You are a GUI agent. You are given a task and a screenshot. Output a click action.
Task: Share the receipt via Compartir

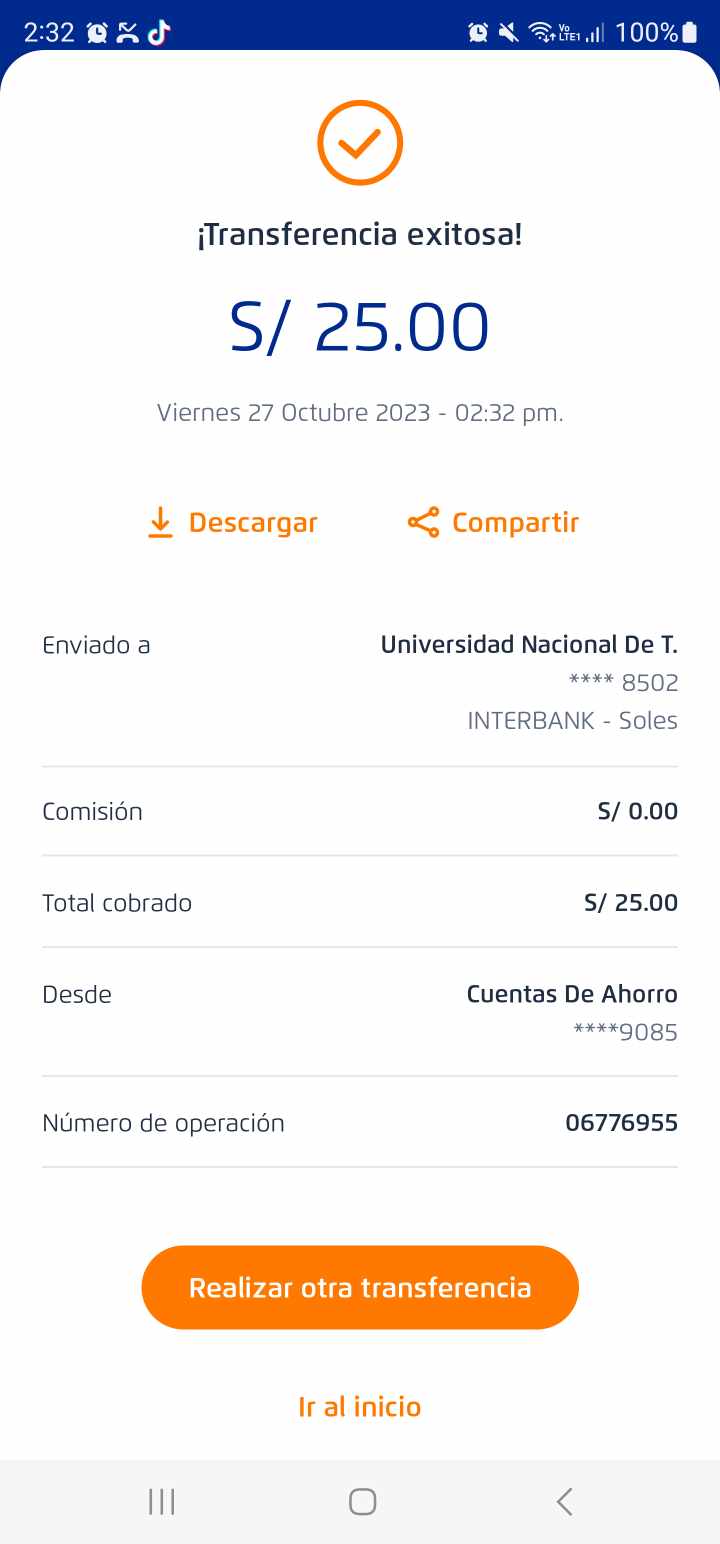pyautogui.click(x=494, y=523)
